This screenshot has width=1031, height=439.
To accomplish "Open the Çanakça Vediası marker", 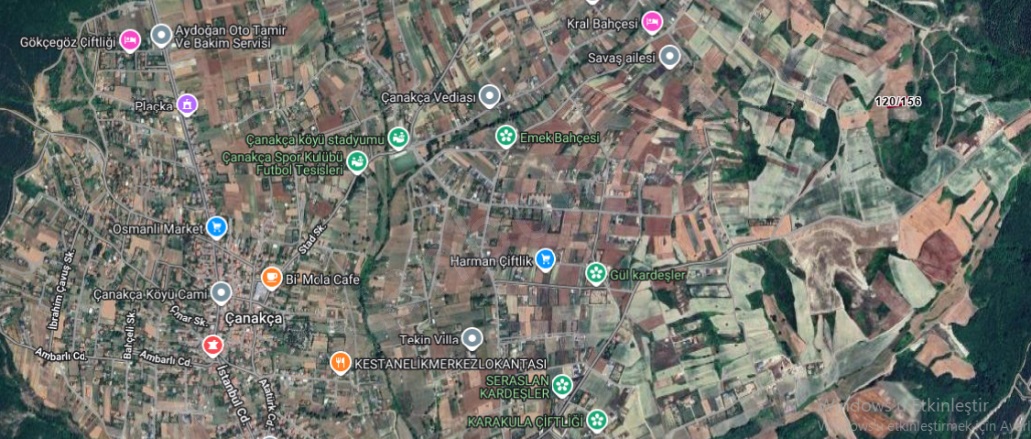I will [489, 96].
